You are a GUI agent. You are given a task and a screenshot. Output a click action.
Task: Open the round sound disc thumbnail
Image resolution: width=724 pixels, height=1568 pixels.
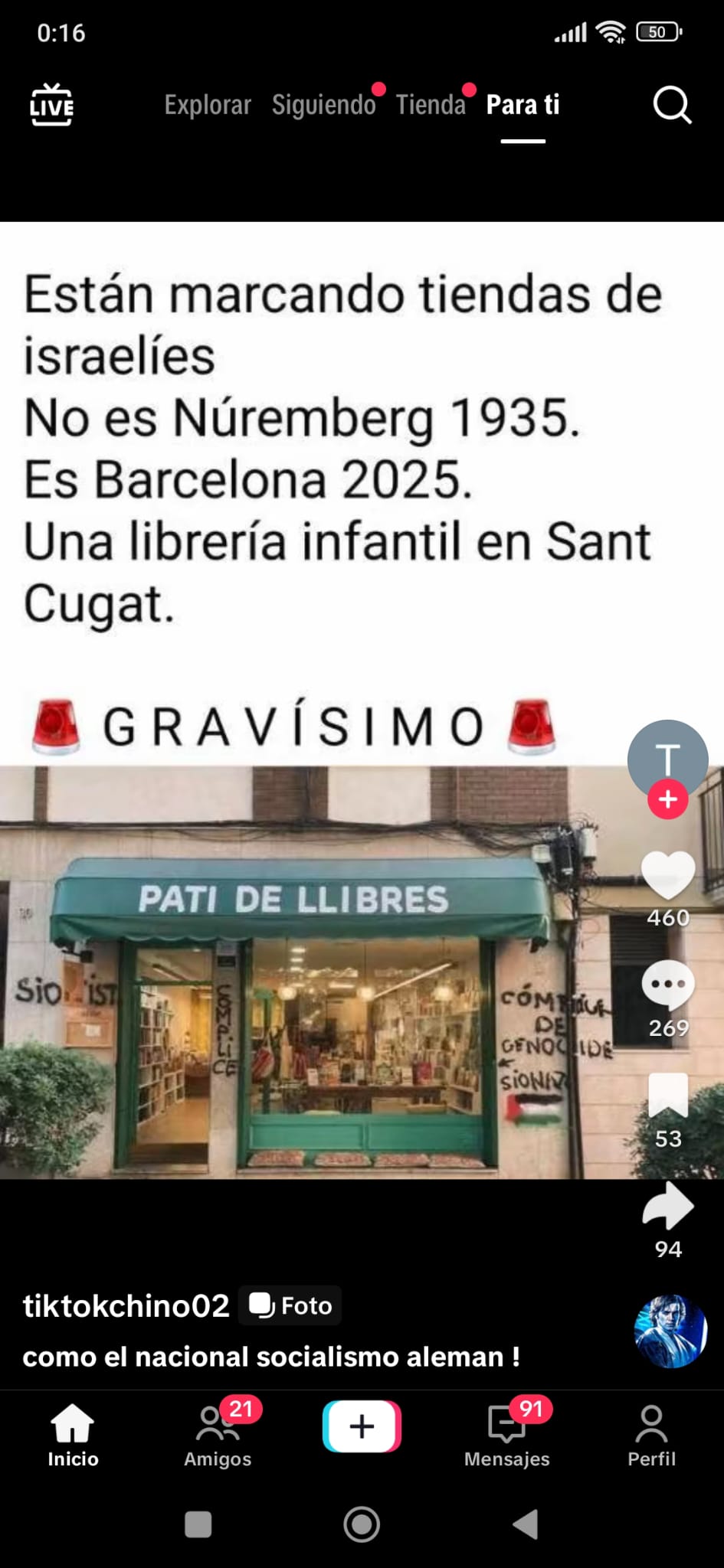[x=670, y=1332]
